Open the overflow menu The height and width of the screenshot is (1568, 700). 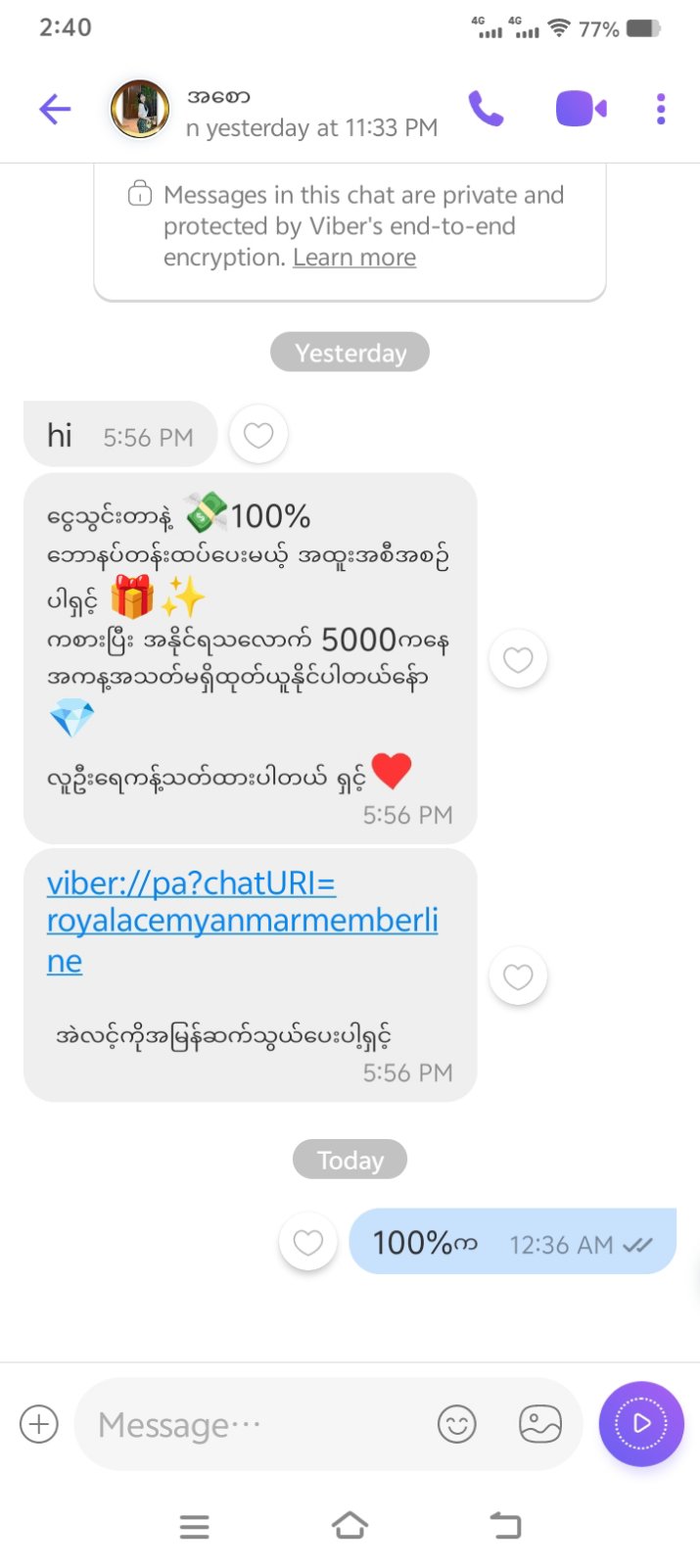pyautogui.click(x=661, y=109)
